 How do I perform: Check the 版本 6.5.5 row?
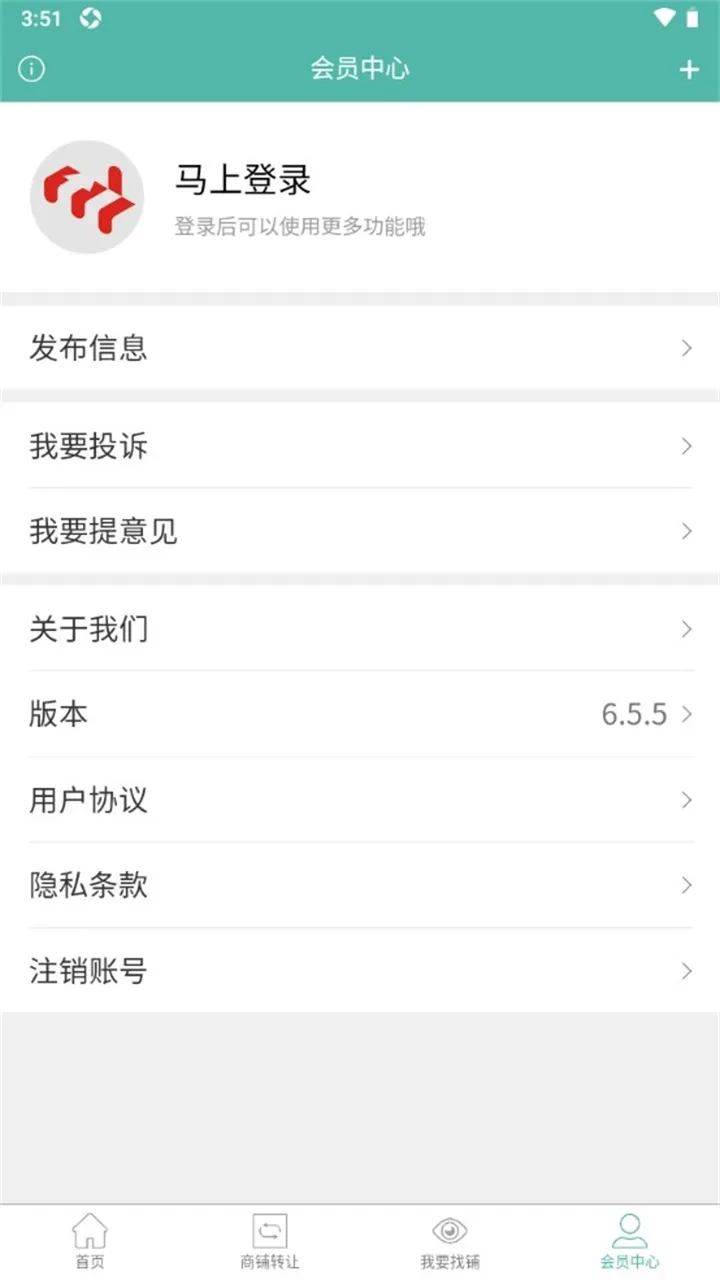[360, 714]
